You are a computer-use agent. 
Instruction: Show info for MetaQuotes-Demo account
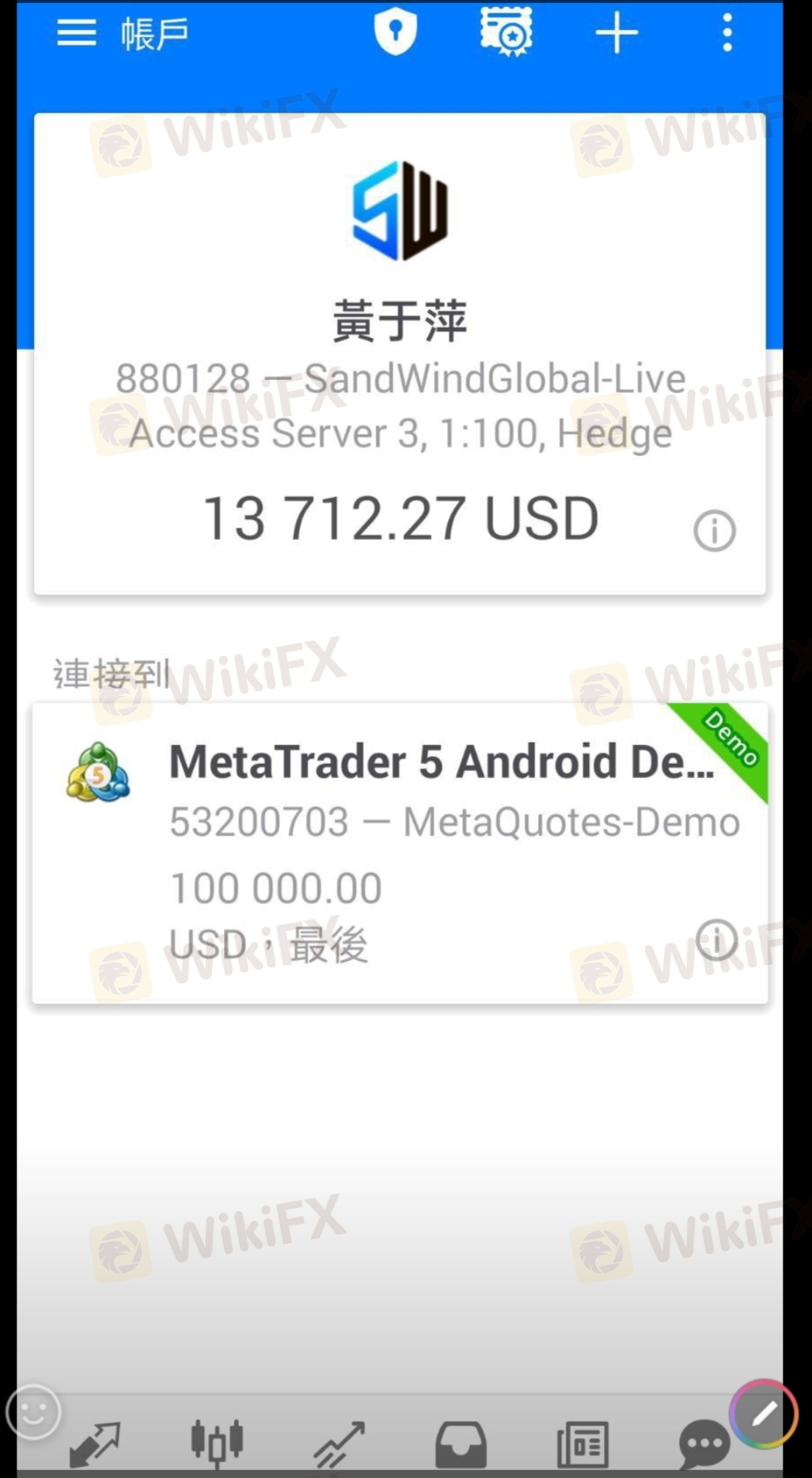point(717,940)
